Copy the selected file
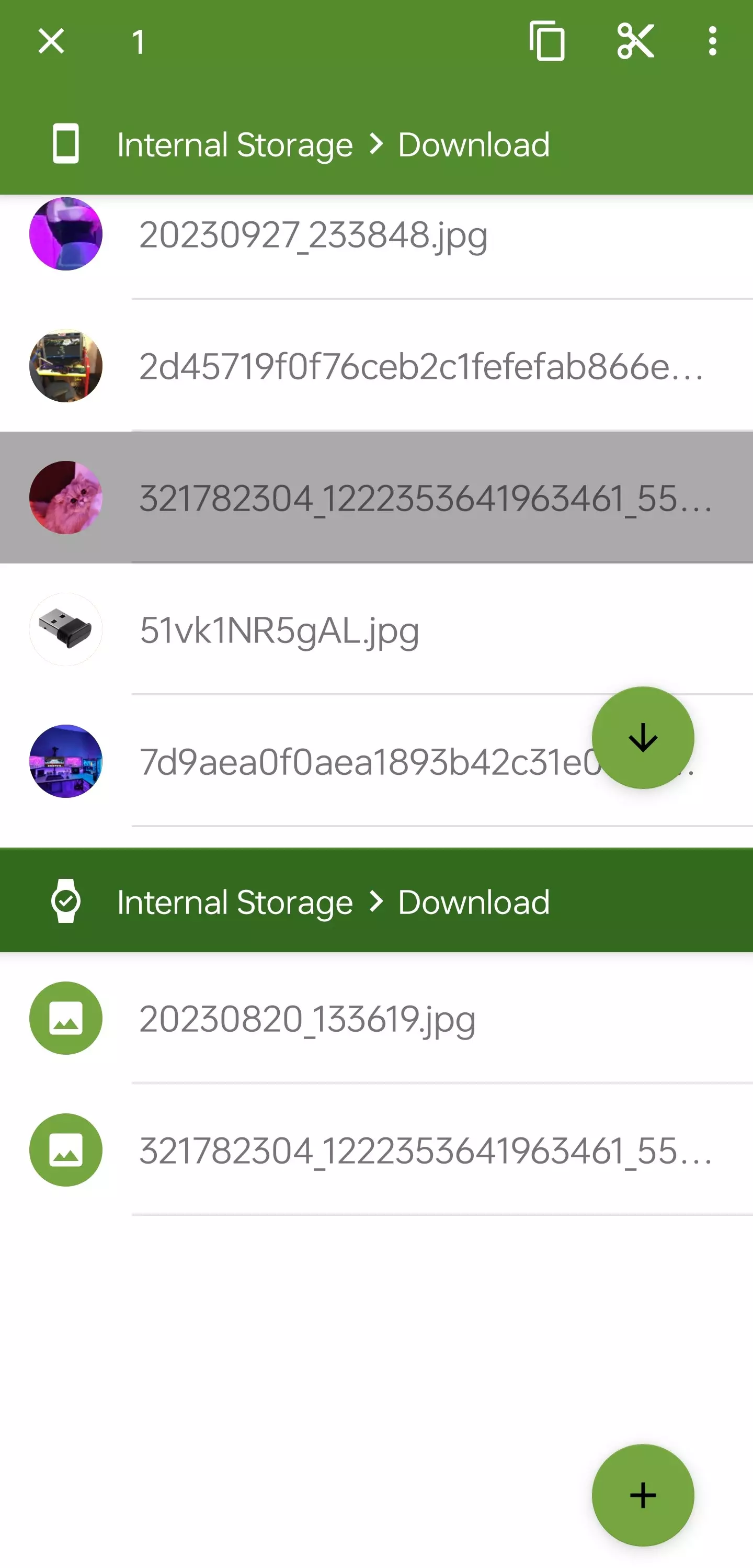The width and height of the screenshot is (753, 1568). coord(547,41)
